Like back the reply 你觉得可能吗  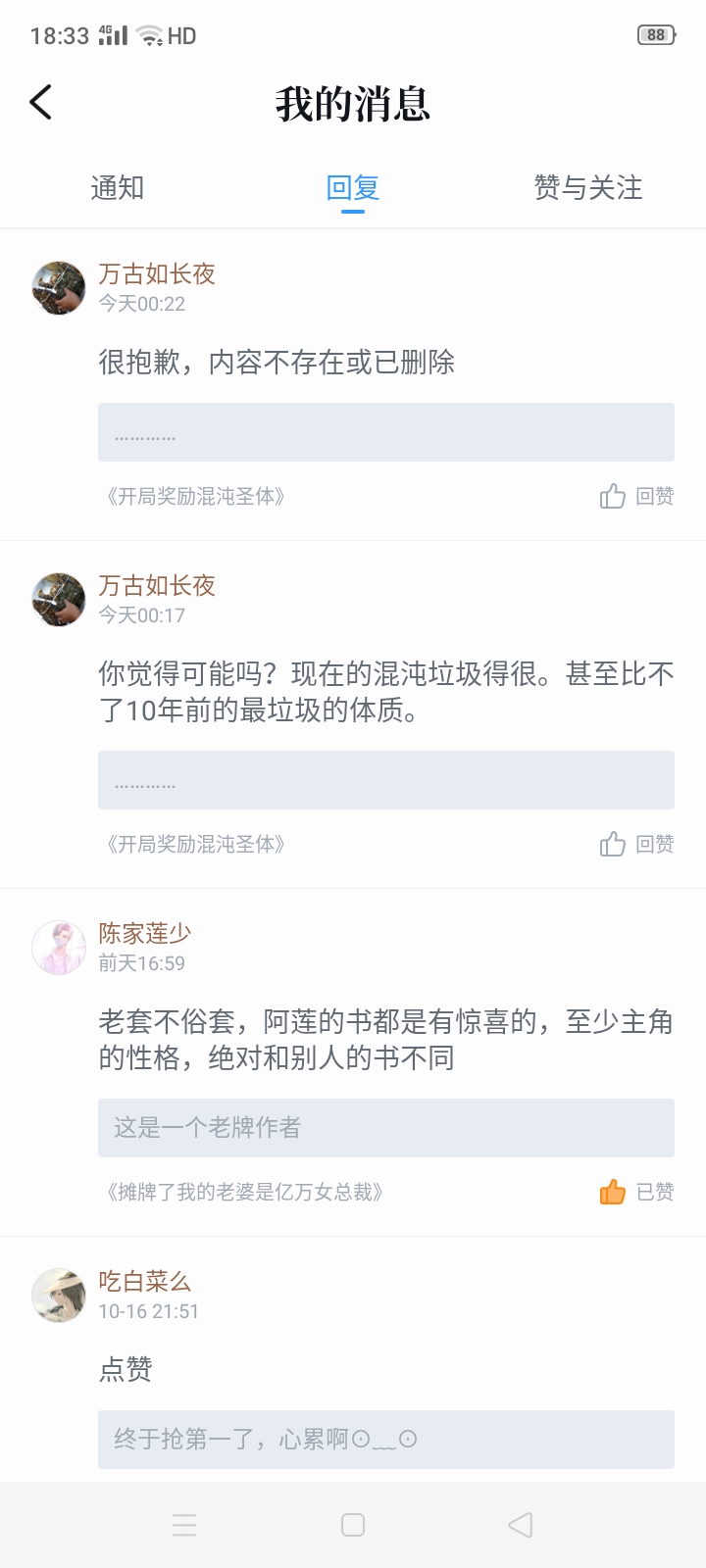[637, 845]
